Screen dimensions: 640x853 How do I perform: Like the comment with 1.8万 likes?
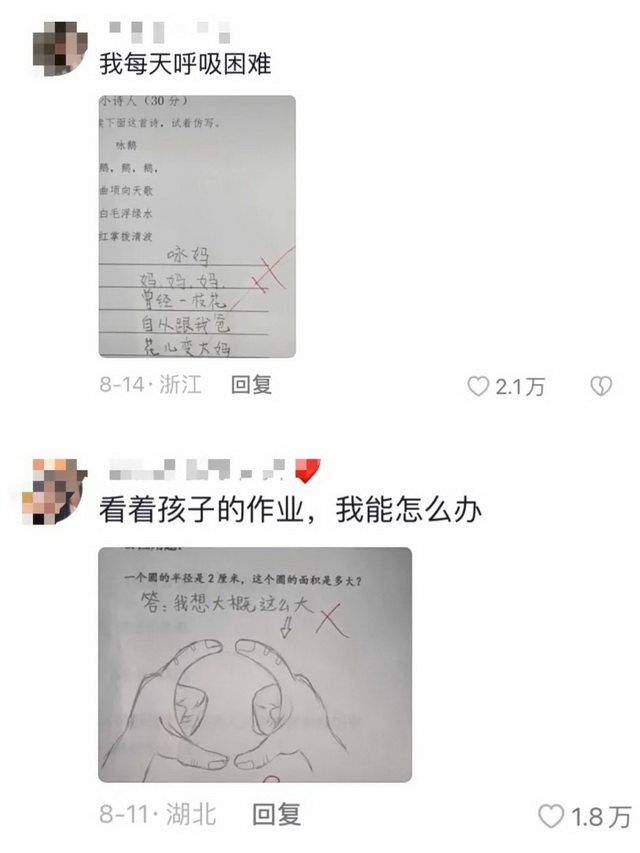(x=551, y=816)
